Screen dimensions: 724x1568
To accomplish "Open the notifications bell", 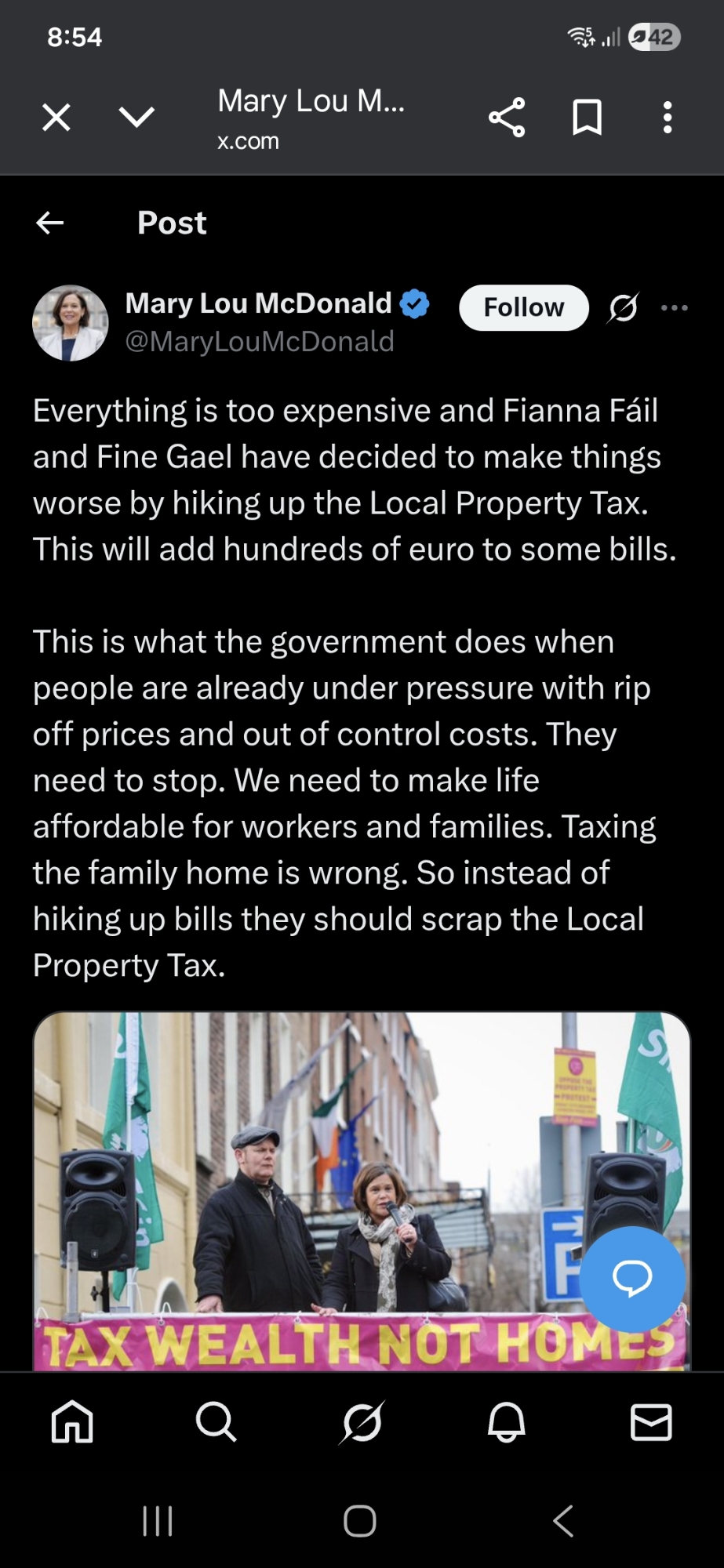I will (x=507, y=1422).
